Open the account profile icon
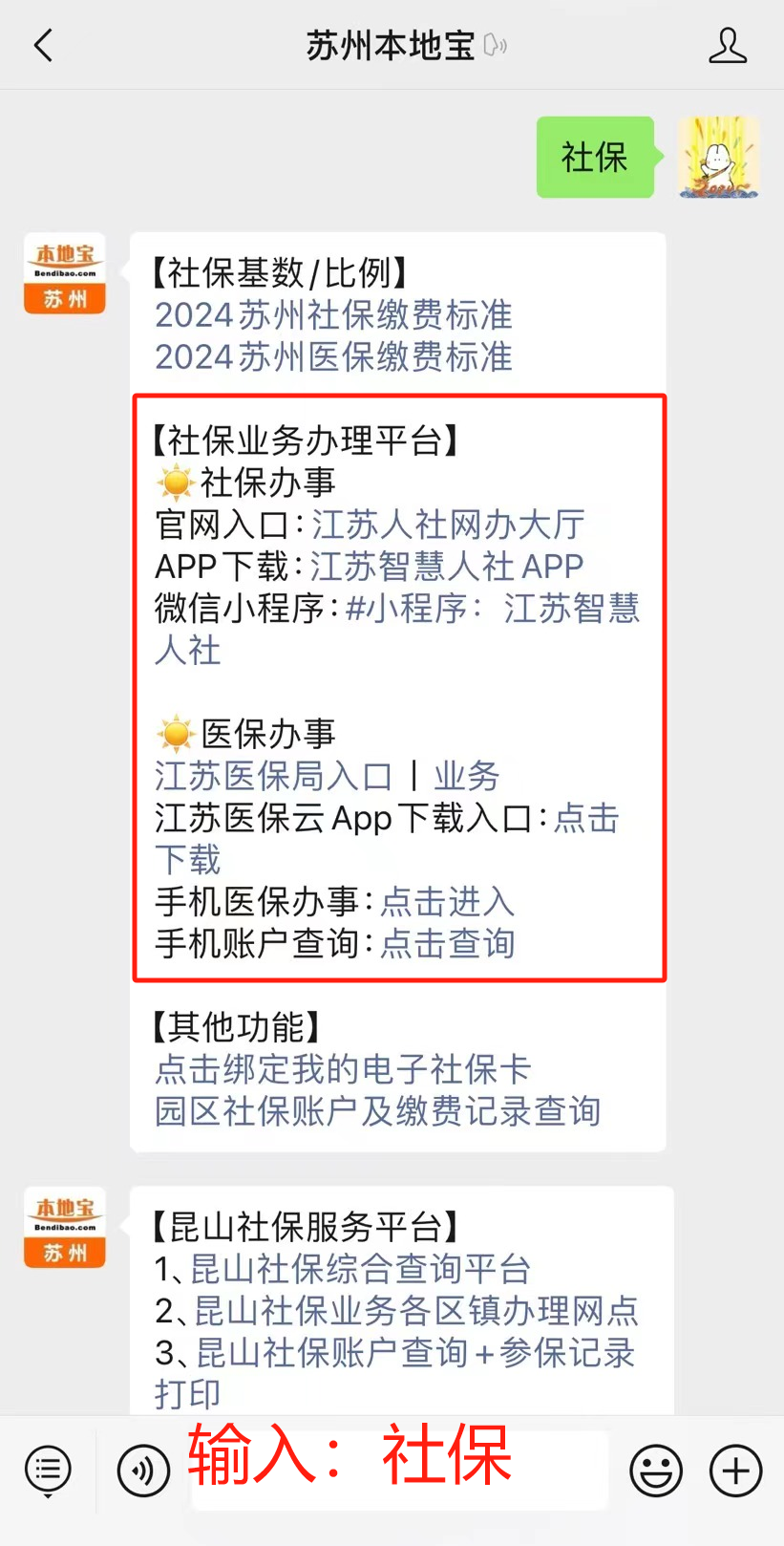784x1546 pixels. [727, 46]
